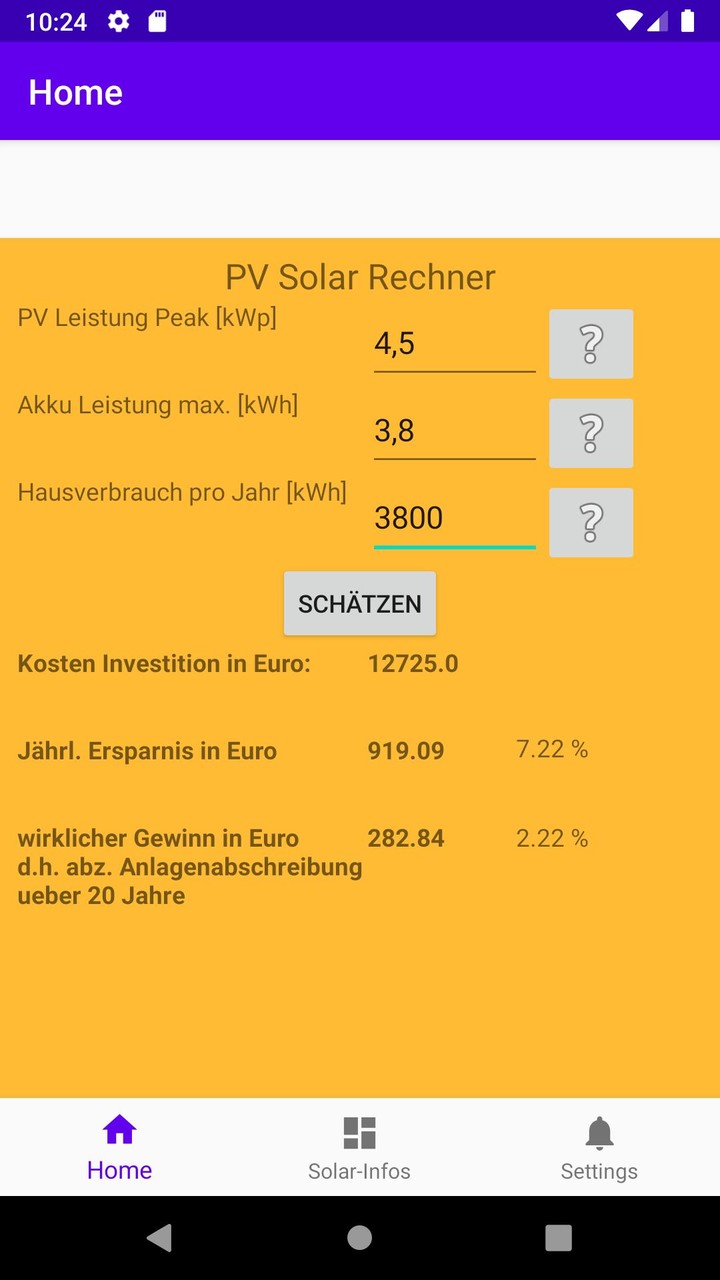Show help for Akku Leistung max.

click(591, 433)
